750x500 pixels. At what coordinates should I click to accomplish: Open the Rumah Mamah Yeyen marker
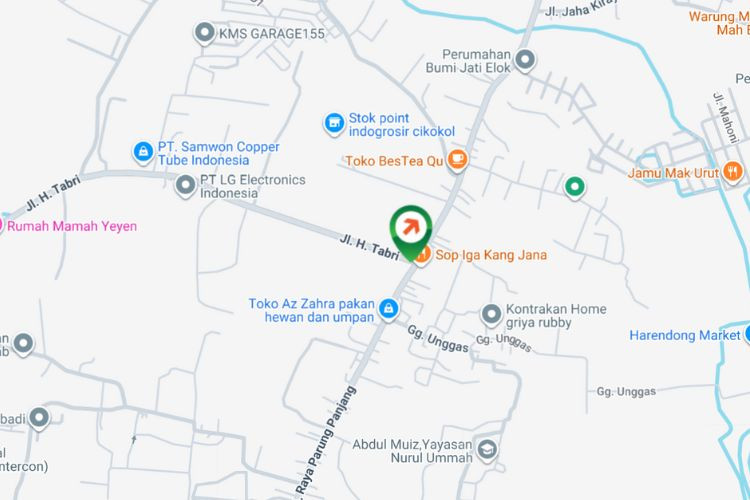(3, 226)
